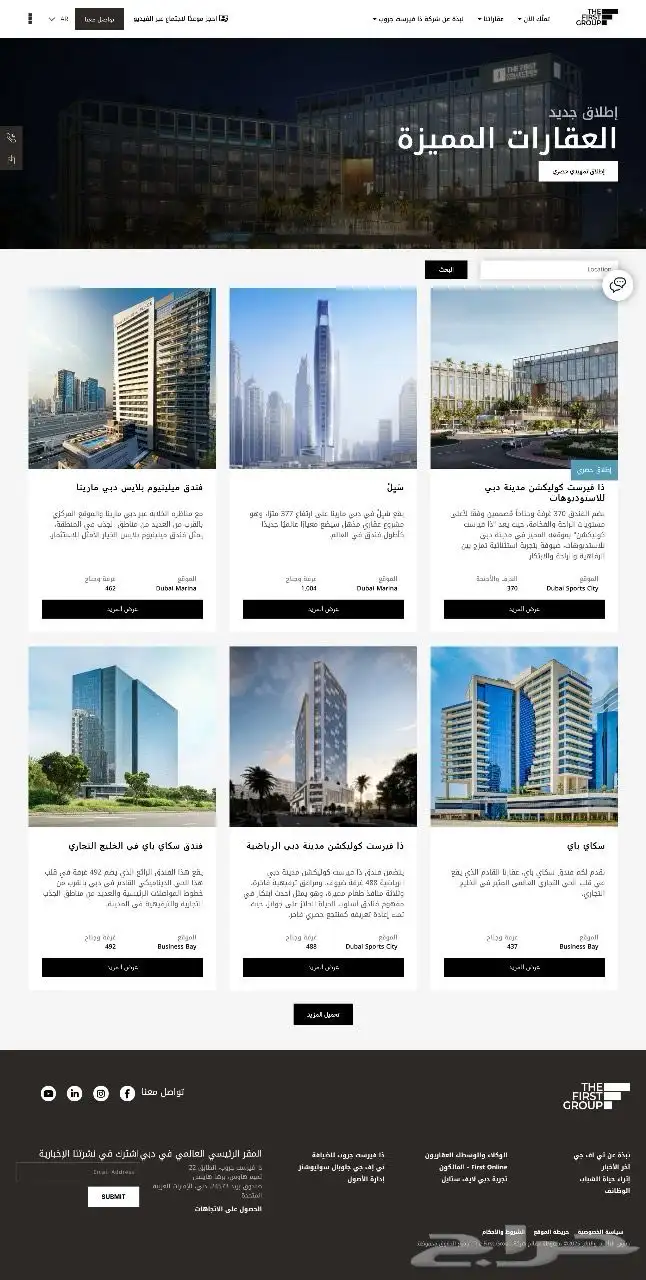
Task: Tap the Location search field
Action: 548,270
